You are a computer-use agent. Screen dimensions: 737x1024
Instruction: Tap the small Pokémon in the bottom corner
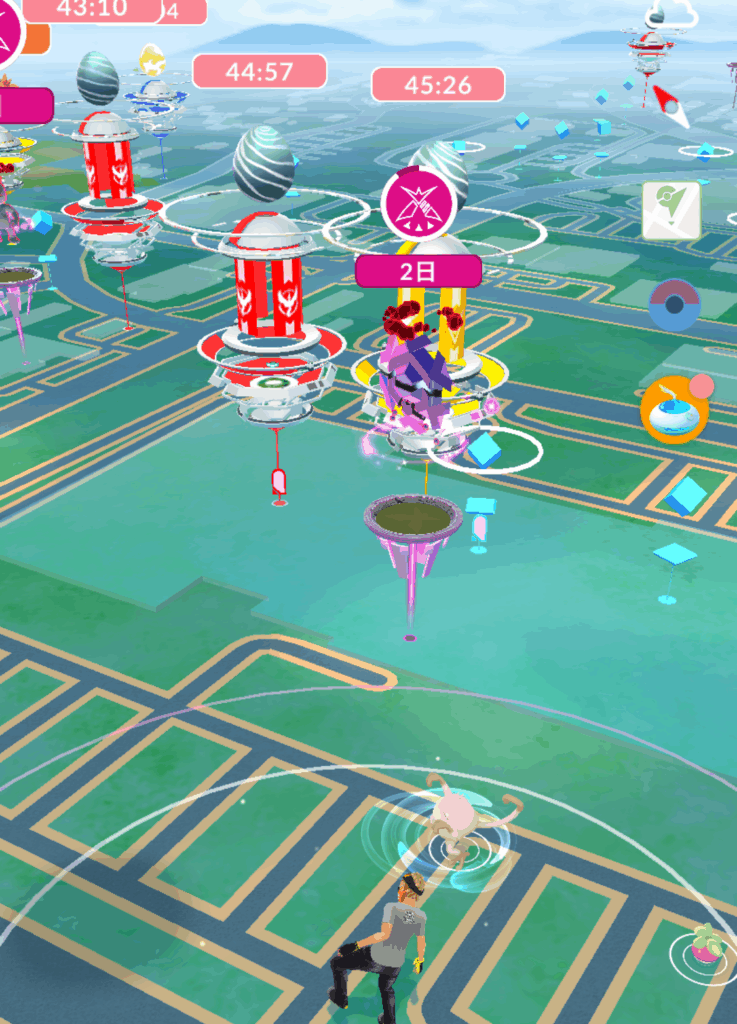pos(708,944)
